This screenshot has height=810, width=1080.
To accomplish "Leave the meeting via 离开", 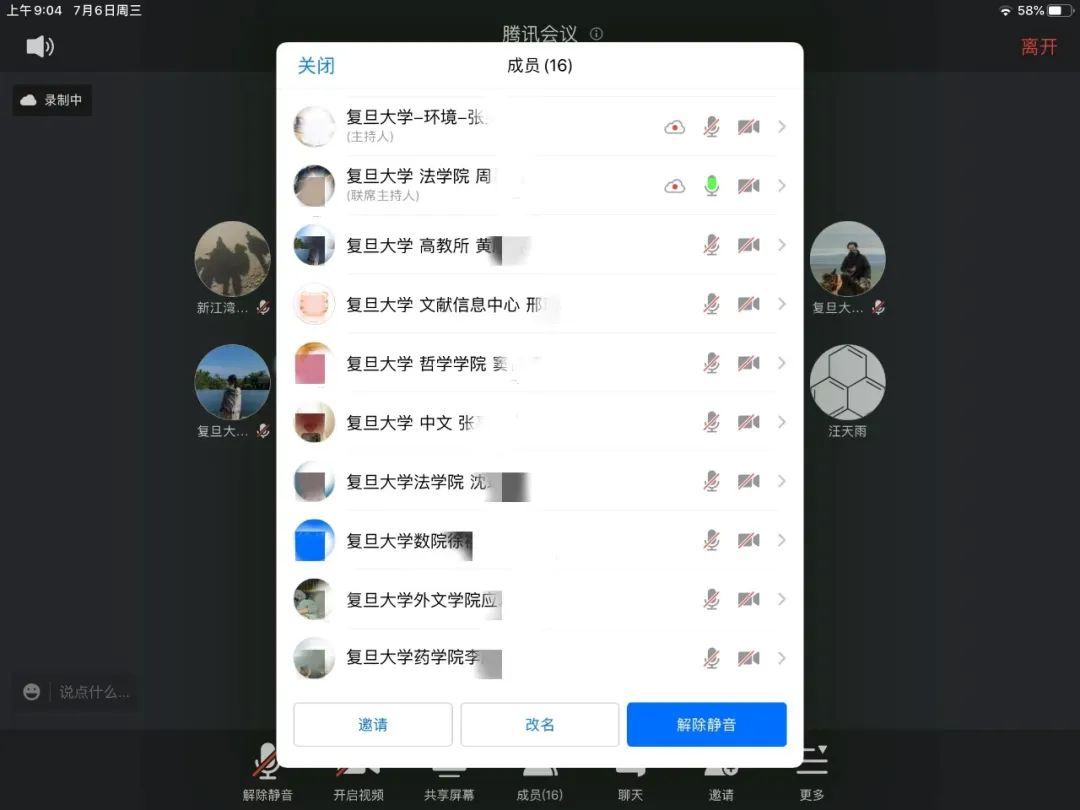I will (1039, 47).
